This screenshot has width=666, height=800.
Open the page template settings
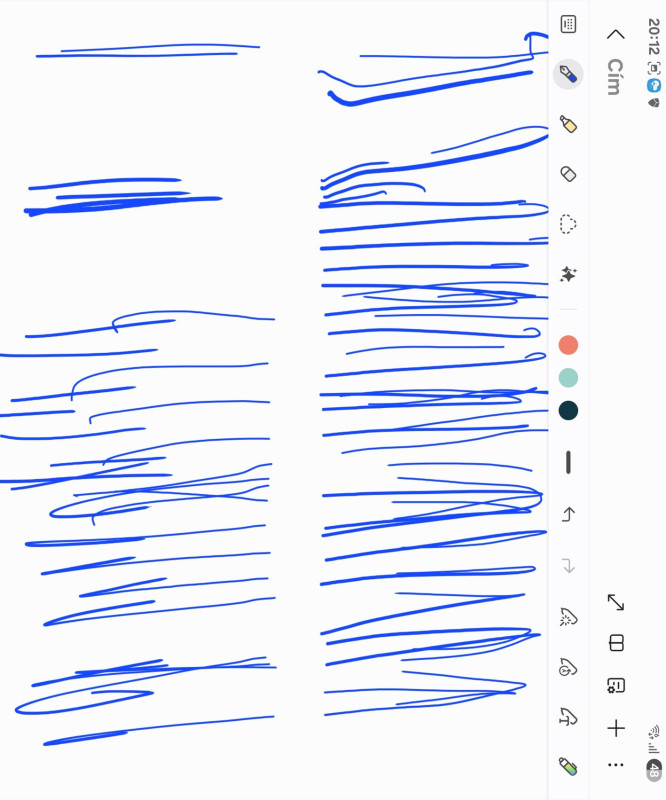pyautogui.click(x=616, y=685)
